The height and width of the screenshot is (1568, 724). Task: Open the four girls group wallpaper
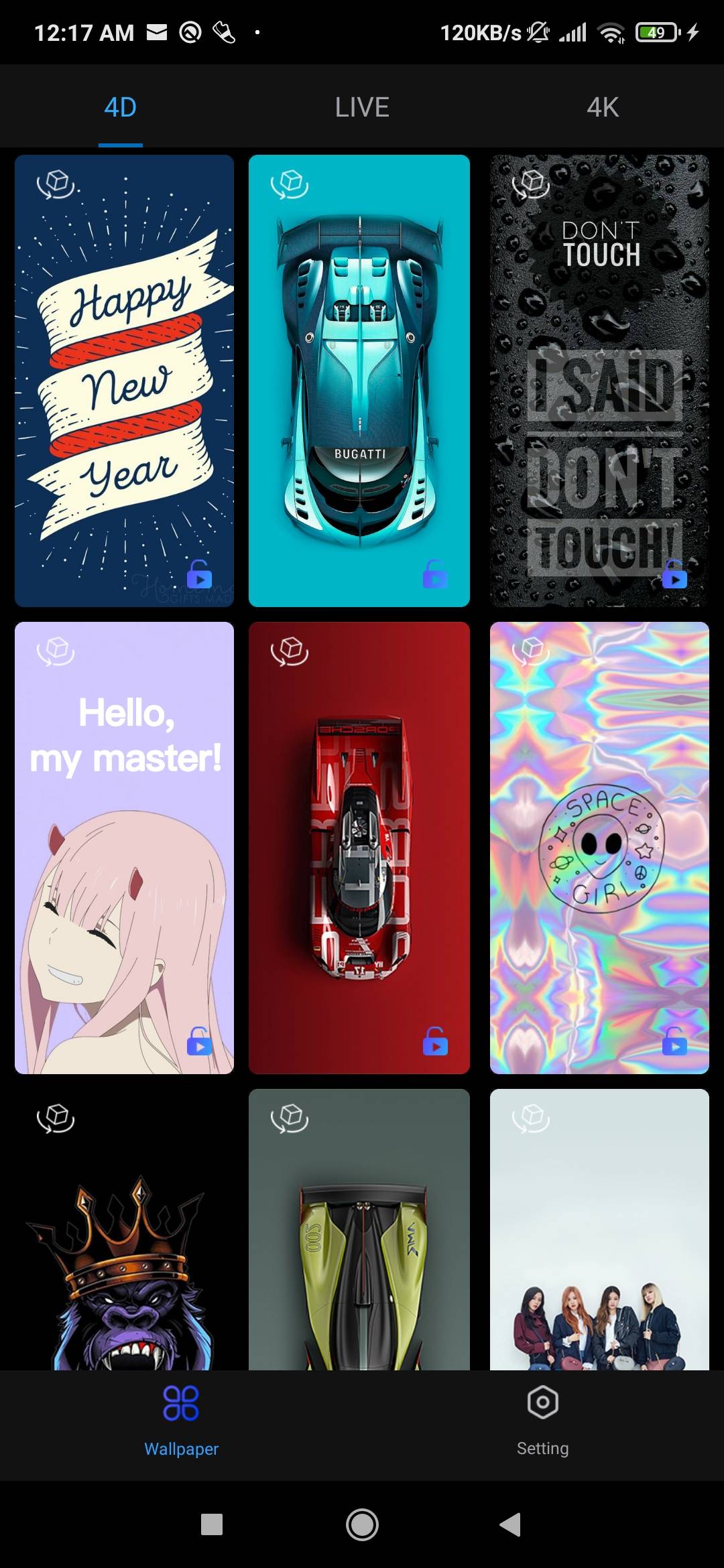(599, 1230)
